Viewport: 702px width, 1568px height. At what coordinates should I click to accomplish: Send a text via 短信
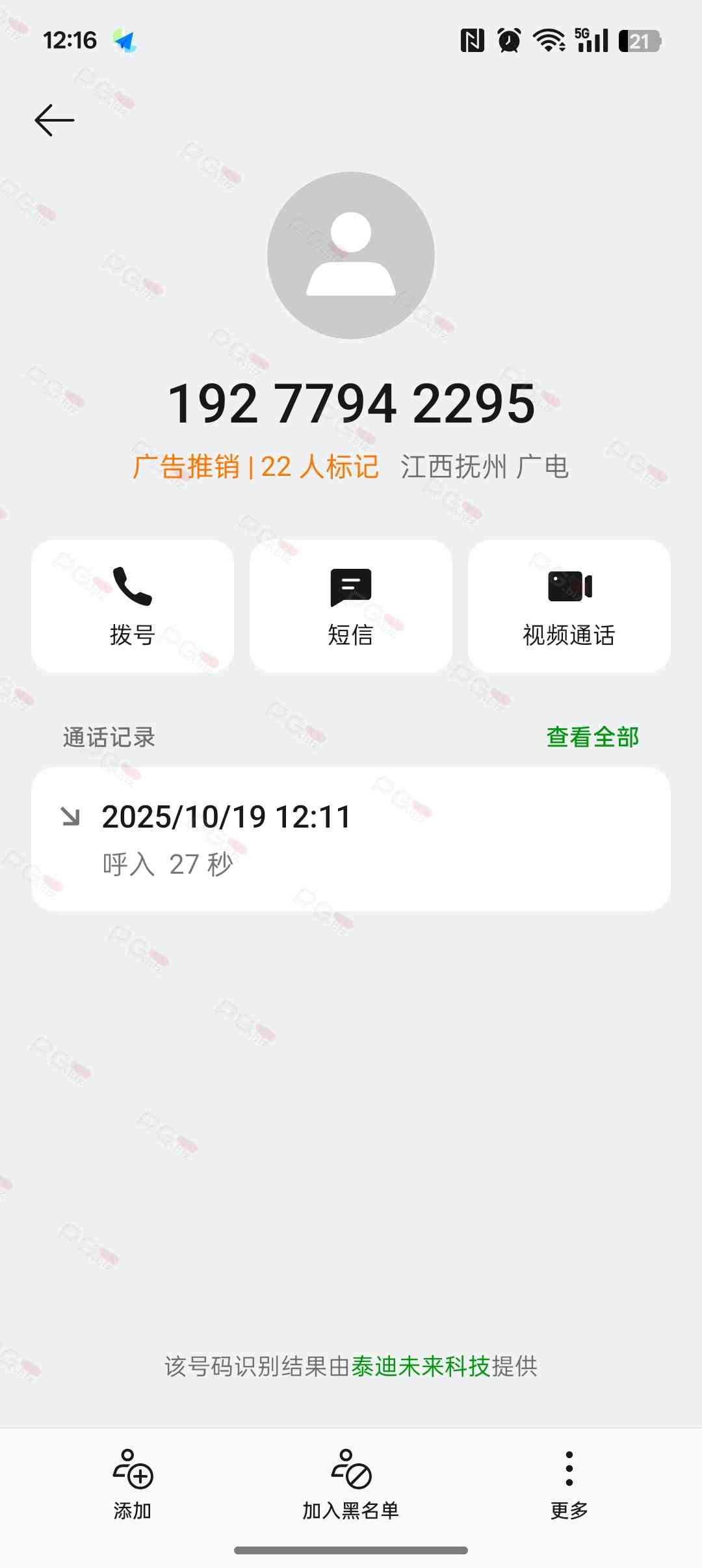351,605
